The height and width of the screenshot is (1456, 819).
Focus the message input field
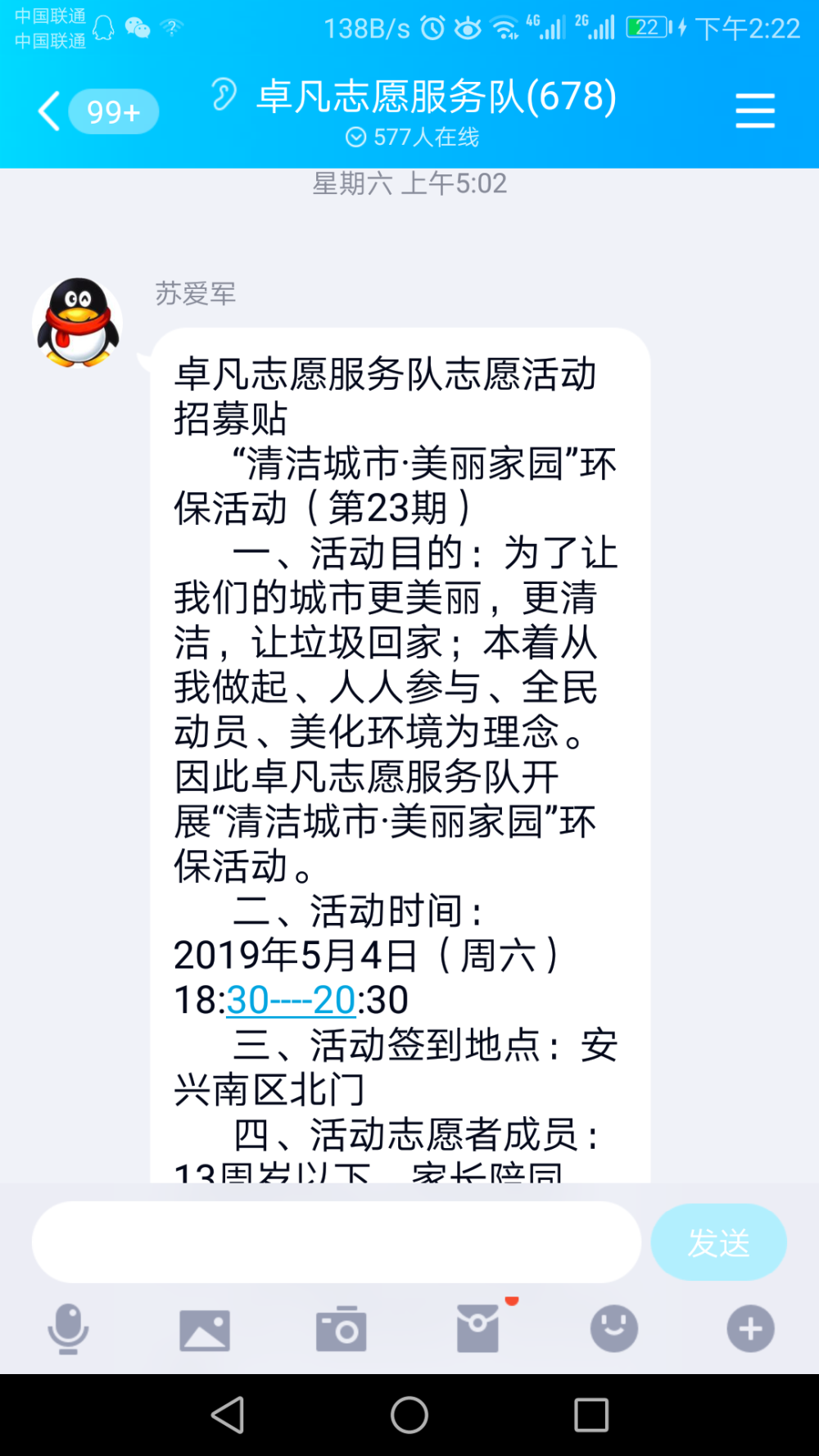coord(336,1241)
